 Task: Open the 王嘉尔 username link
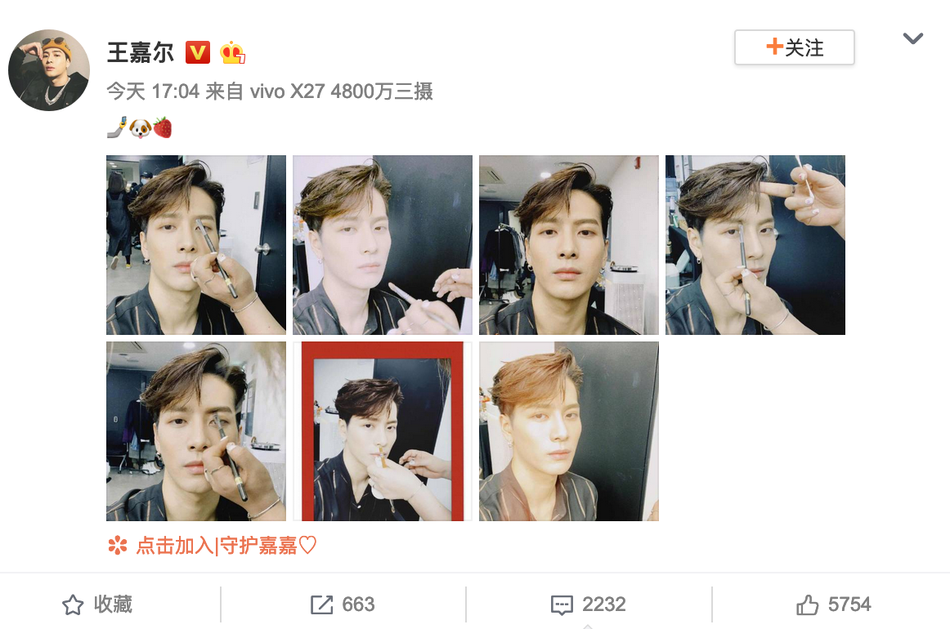(140, 52)
